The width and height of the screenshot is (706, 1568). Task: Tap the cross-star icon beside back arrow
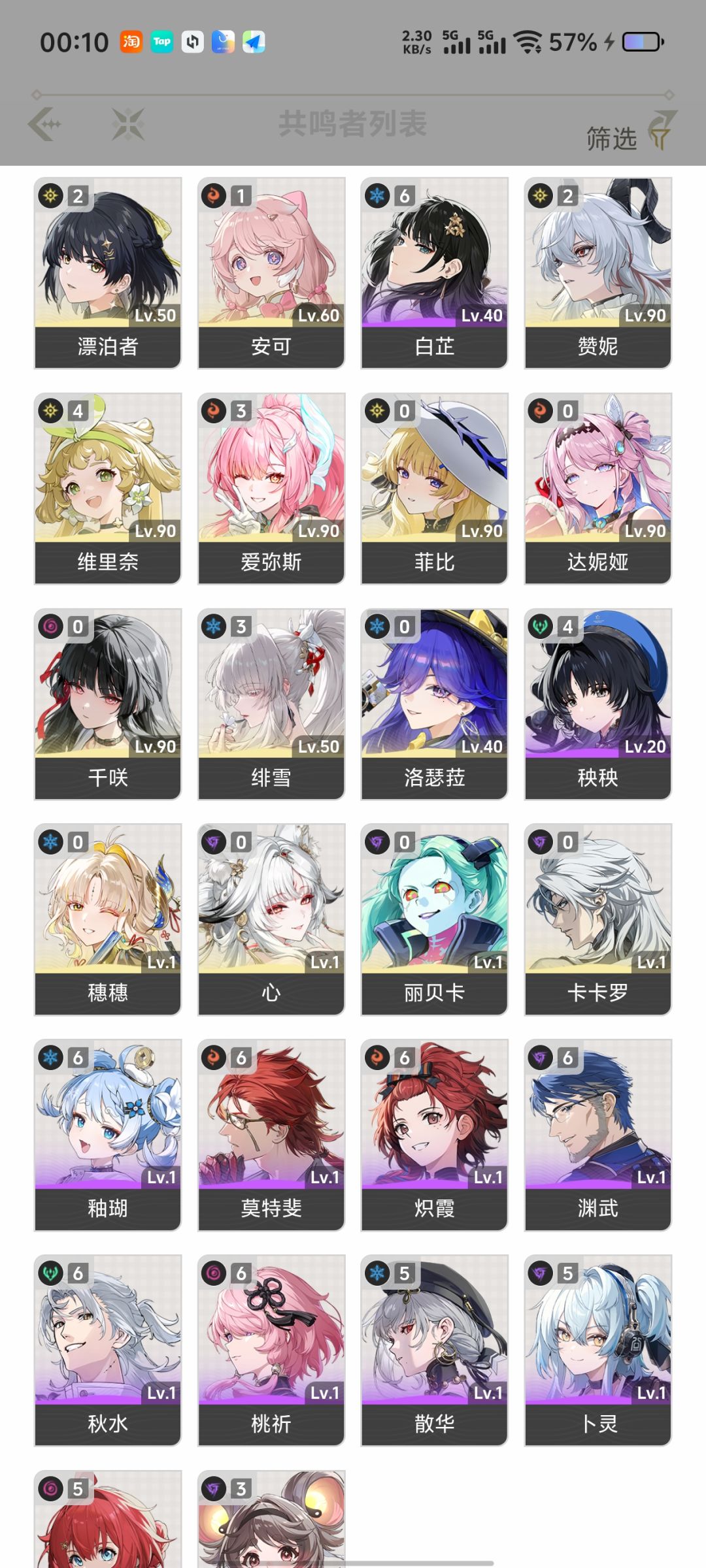pyautogui.click(x=127, y=123)
